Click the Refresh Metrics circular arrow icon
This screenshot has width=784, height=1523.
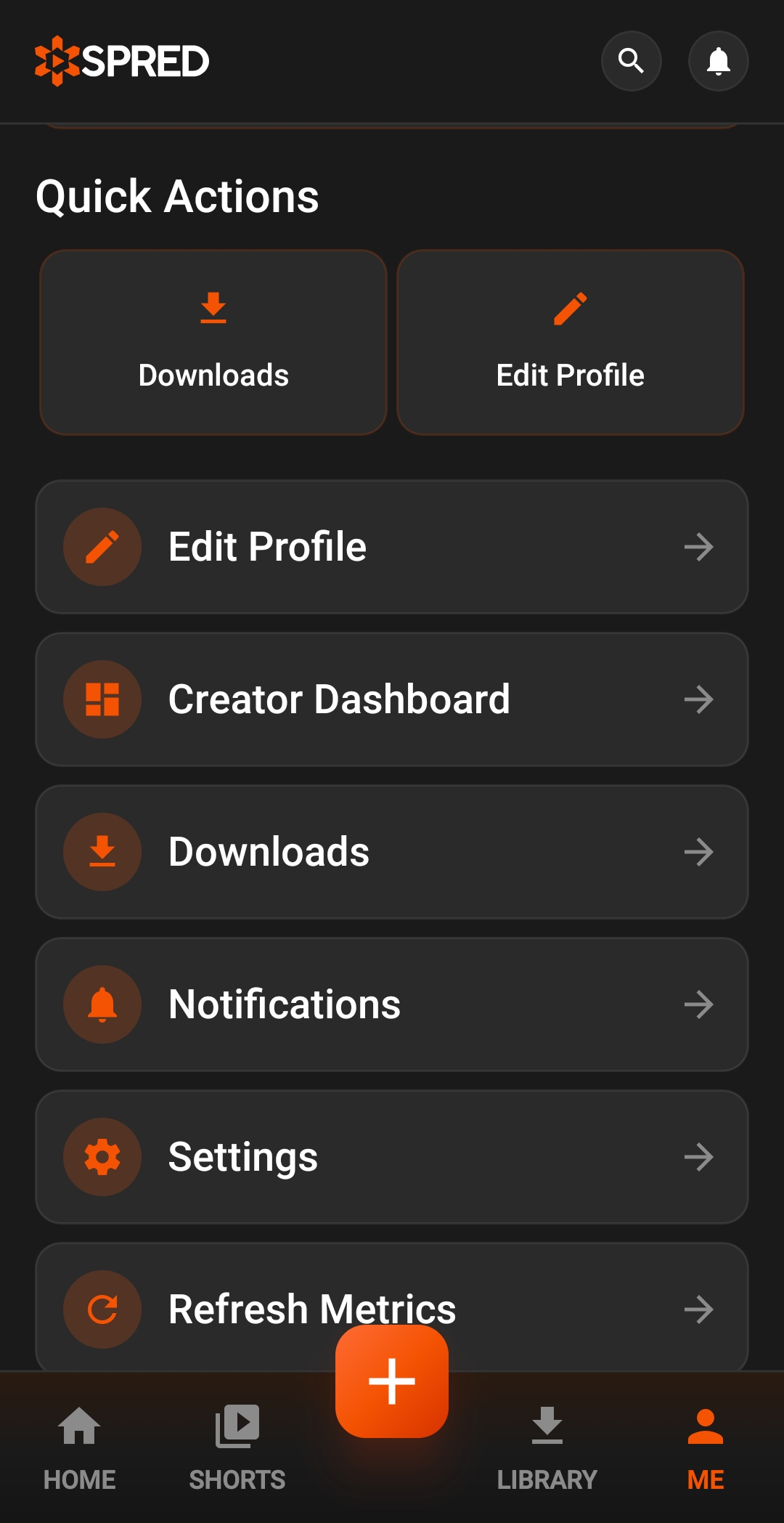pos(102,1309)
